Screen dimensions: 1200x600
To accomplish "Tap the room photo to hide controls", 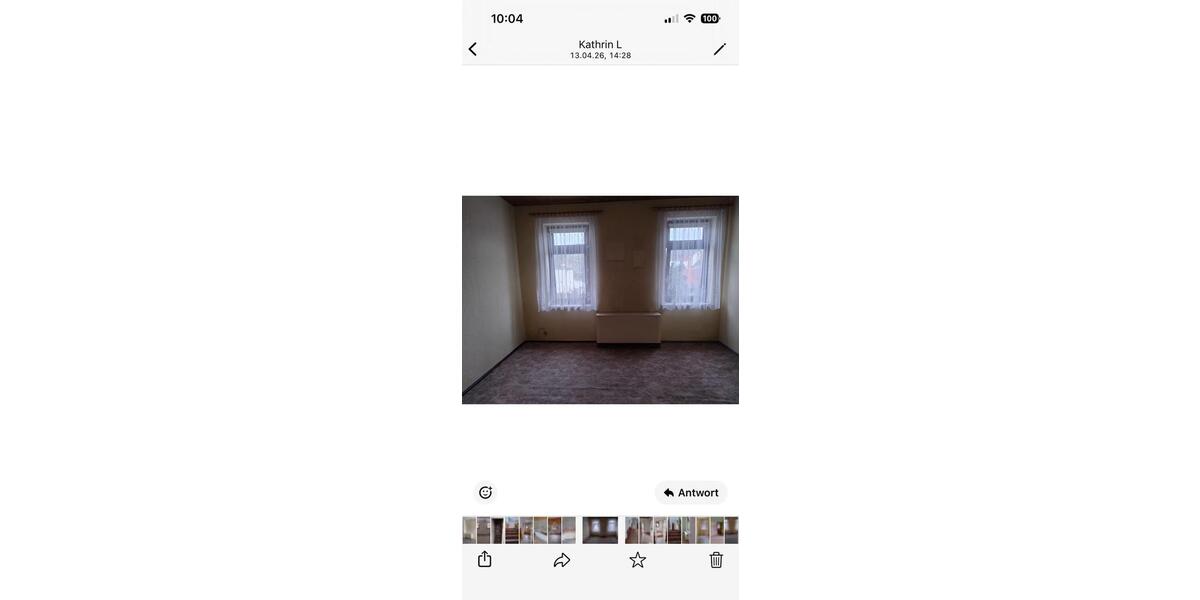I will pyautogui.click(x=600, y=300).
